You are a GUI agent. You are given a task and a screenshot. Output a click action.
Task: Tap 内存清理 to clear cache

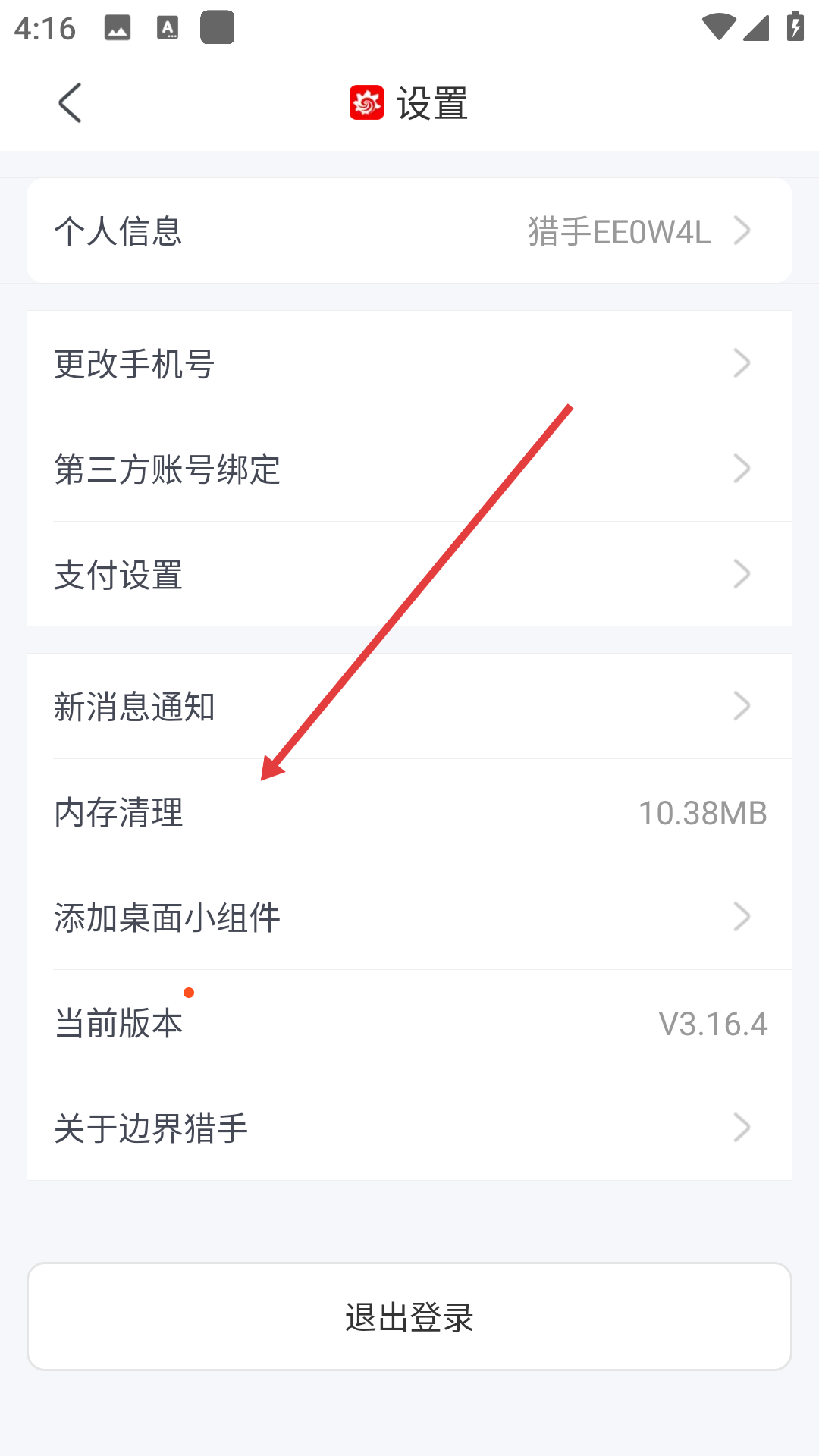(x=409, y=812)
